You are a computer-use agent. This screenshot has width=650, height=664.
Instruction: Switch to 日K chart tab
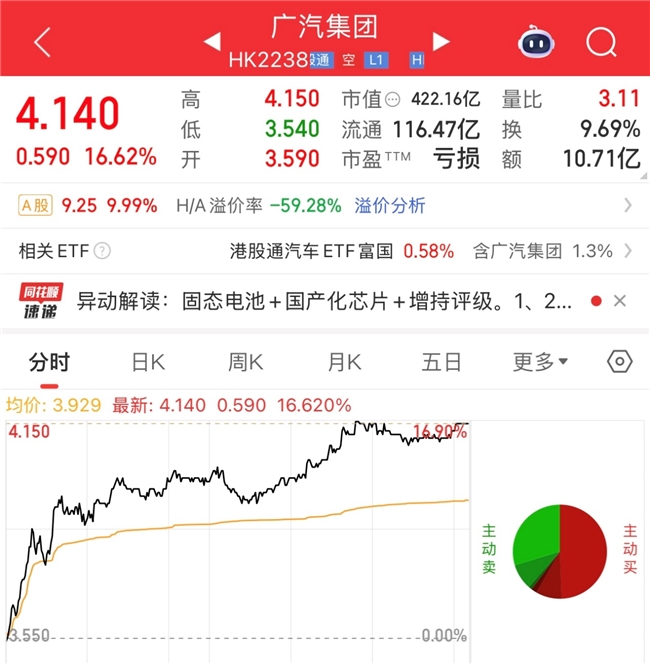[149, 362]
